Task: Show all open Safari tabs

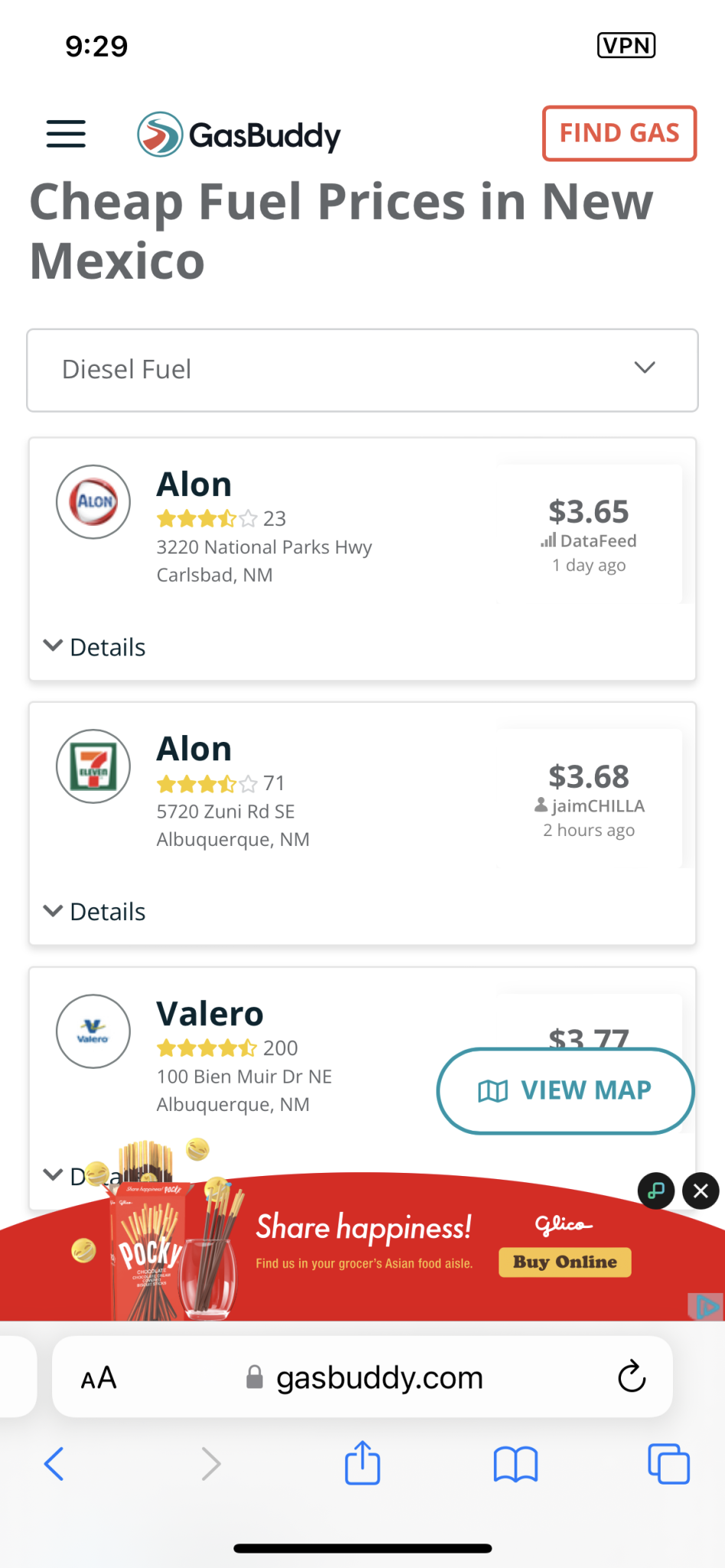Action: [668, 1464]
